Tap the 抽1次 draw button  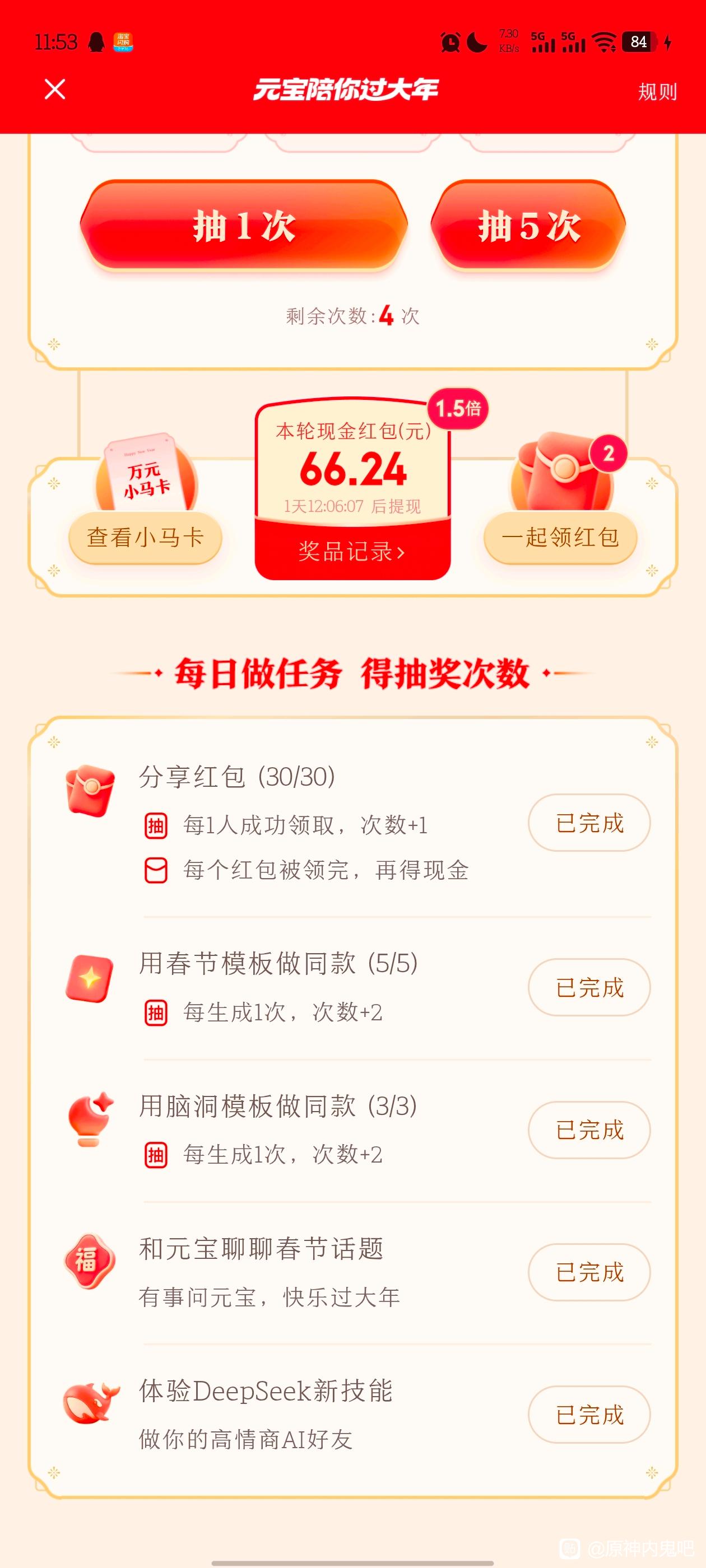pyautogui.click(x=244, y=226)
